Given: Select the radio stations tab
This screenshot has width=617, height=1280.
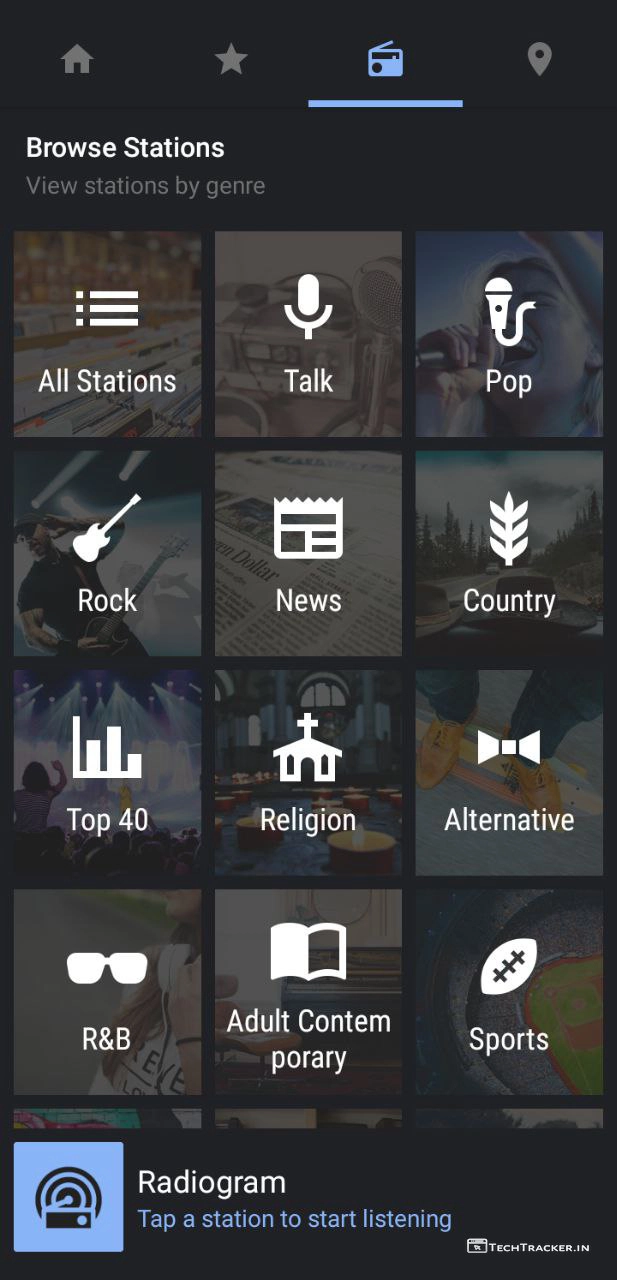Looking at the screenshot, I should 385,61.
